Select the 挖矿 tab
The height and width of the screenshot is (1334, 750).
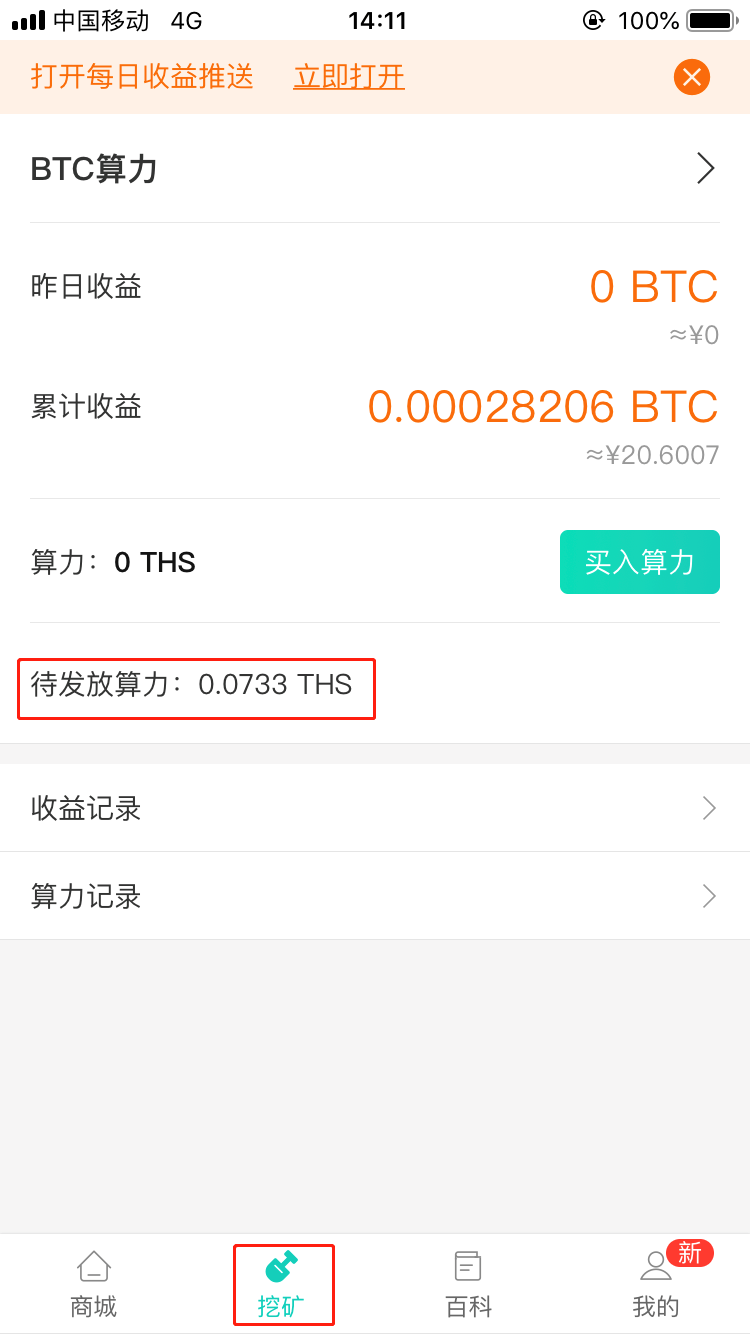tap(282, 1284)
